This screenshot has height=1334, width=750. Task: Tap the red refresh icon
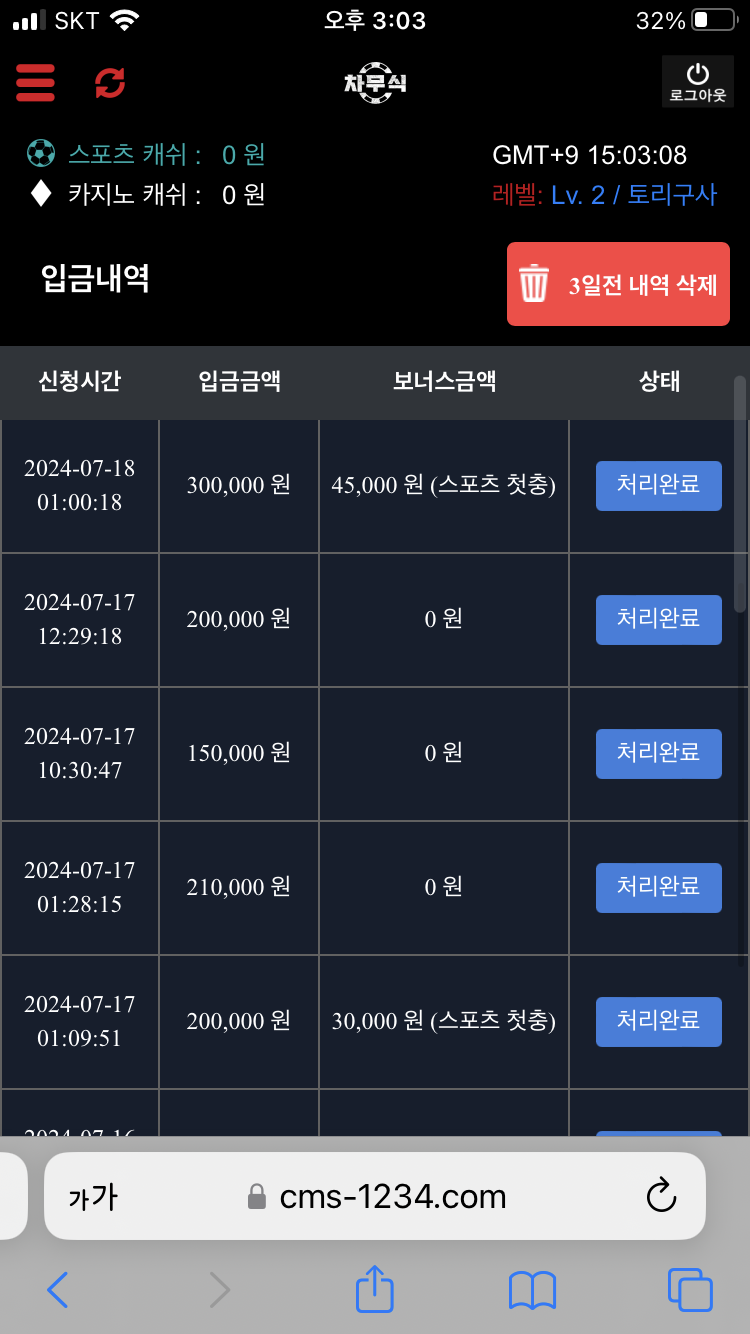click(x=110, y=82)
